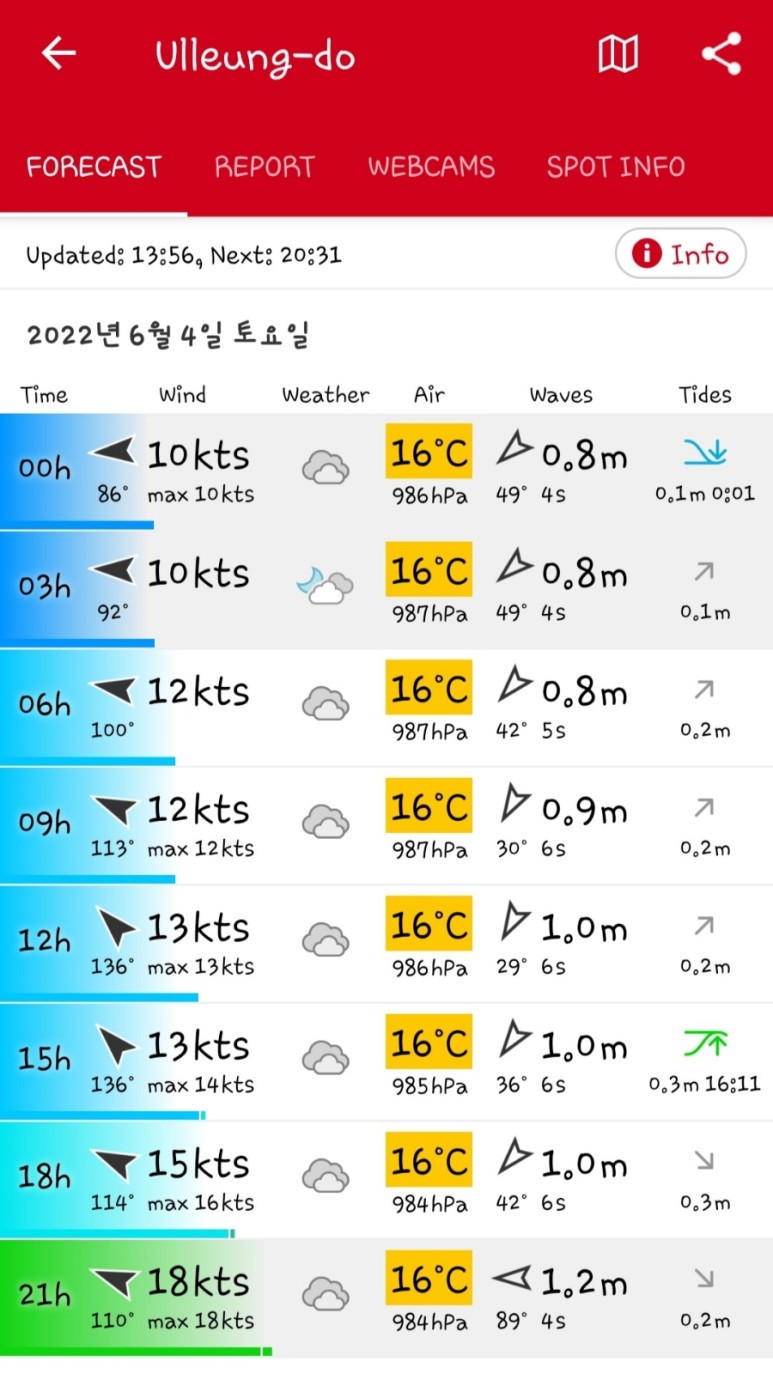Image resolution: width=773 pixels, height=1374 pixels.
Task: Go back using the arrow
Action: [58, 55]
